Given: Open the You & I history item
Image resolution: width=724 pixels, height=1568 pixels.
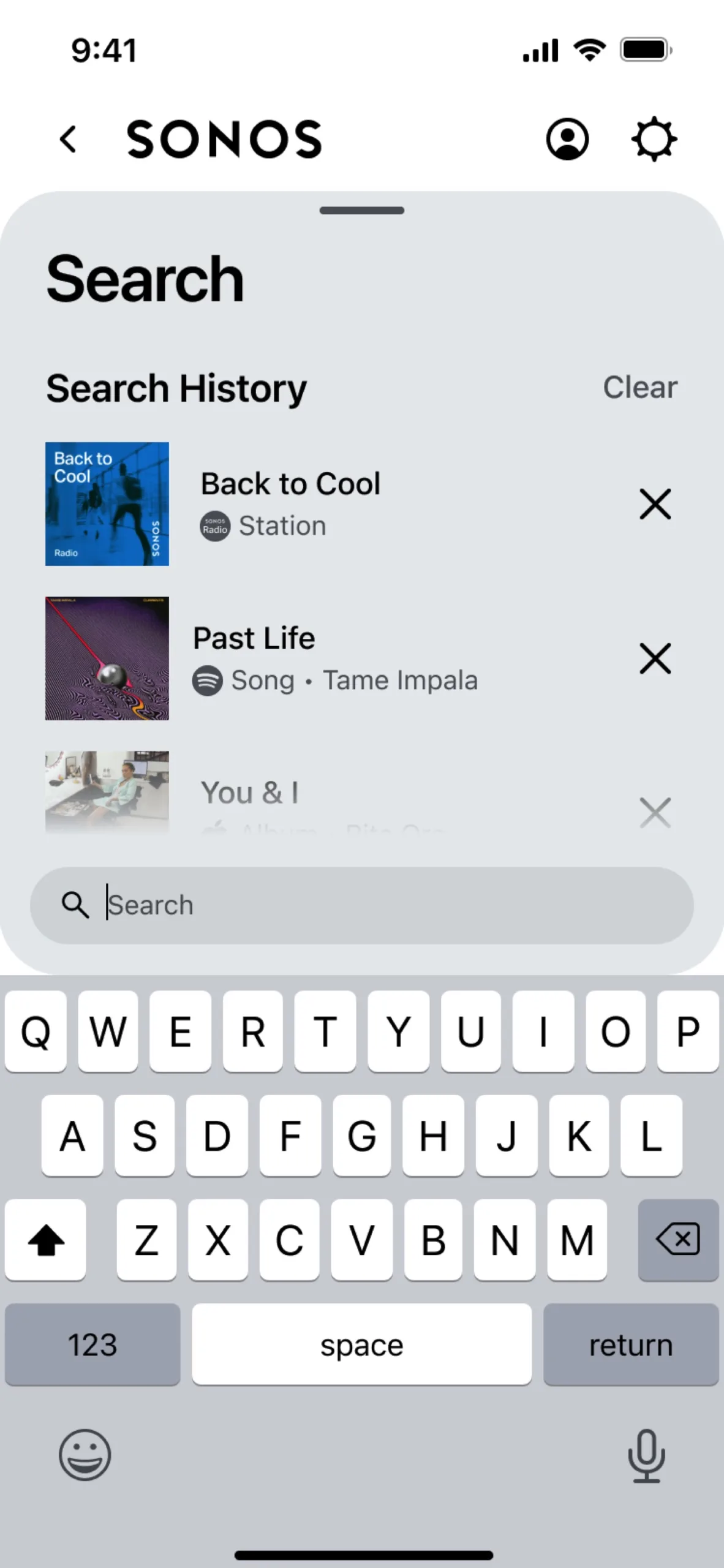Looking at the screenshot, I should 250,794.
